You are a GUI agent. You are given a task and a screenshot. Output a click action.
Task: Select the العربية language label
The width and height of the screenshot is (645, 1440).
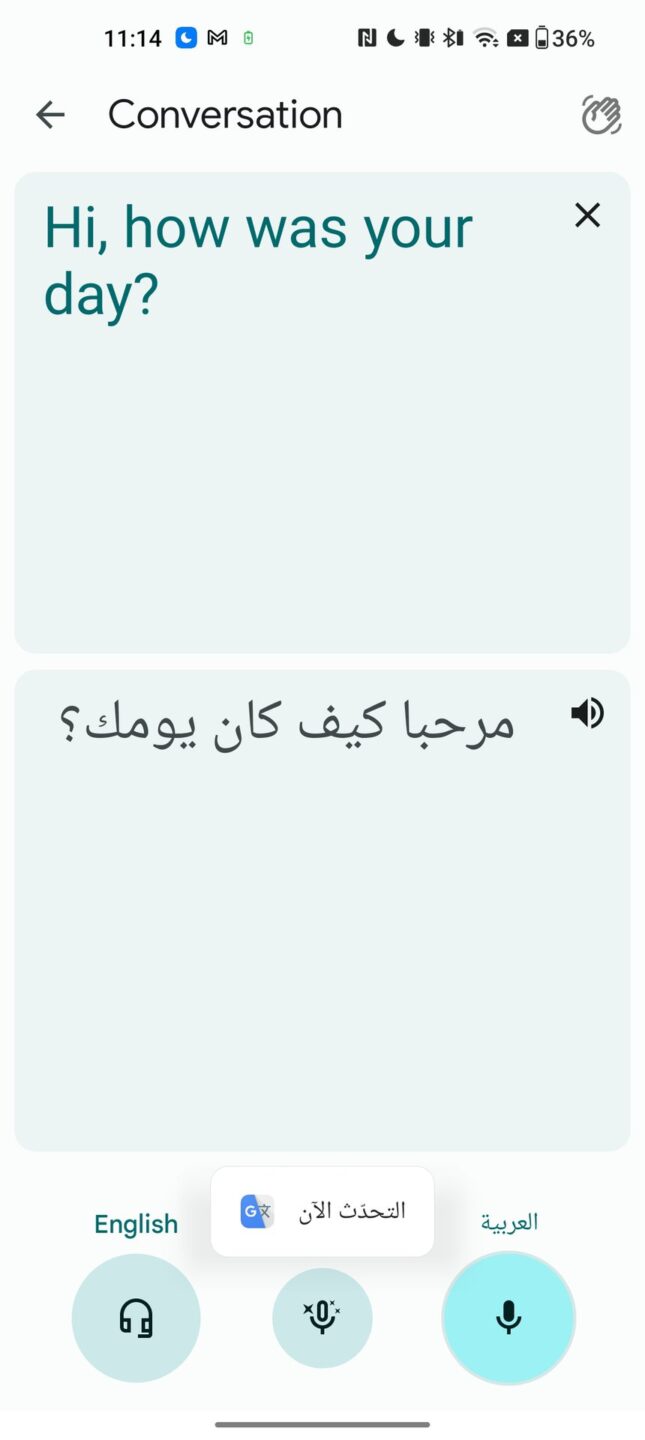[508, 1222]
